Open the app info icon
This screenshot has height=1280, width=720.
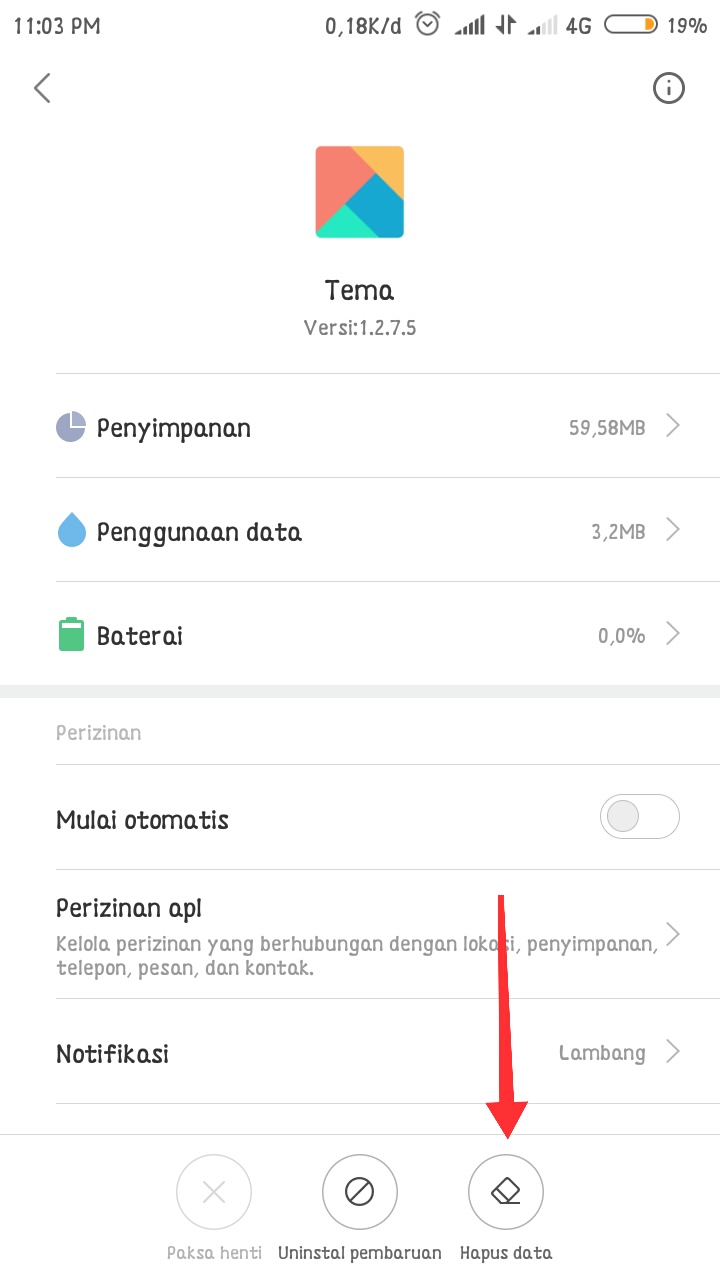pyautogui.click(x=668, y=88)
